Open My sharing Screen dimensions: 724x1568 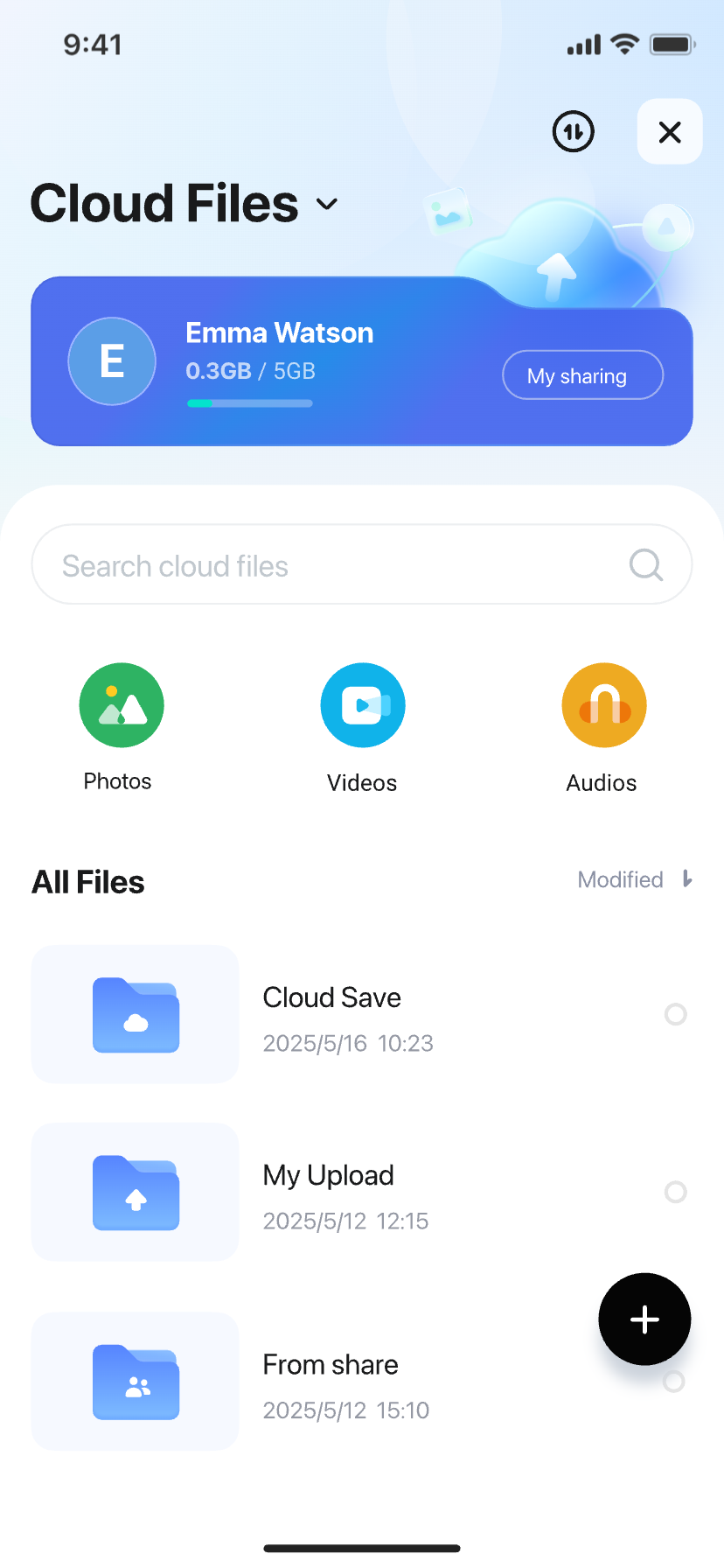[x=582, y=375]
